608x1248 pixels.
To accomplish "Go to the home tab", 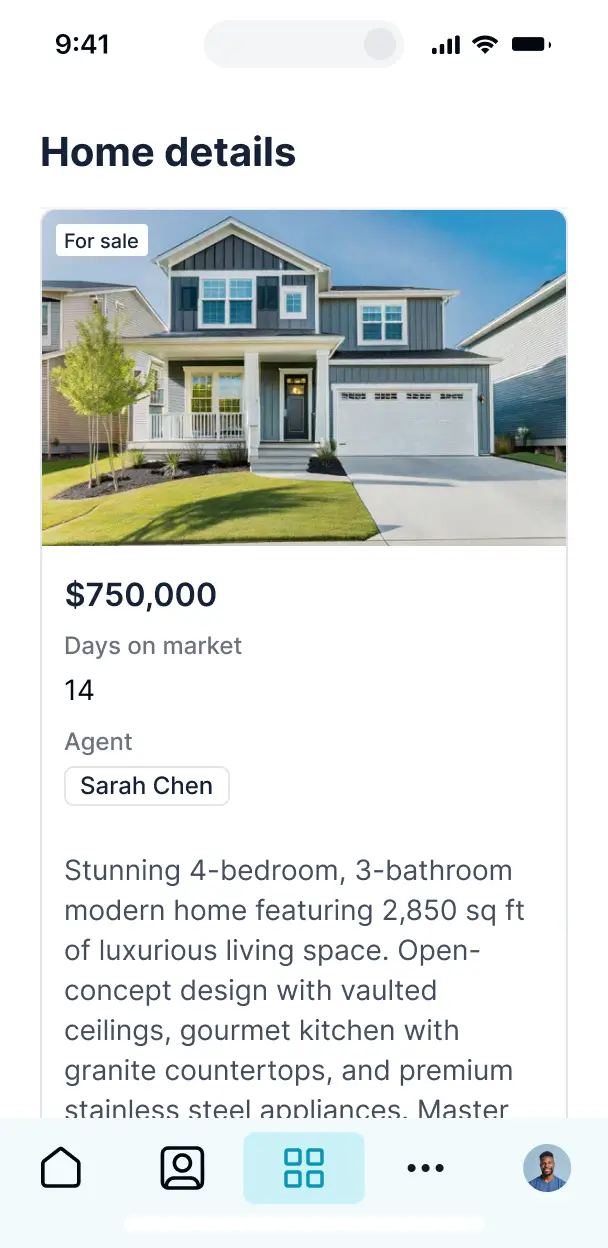I will 61,1168.
